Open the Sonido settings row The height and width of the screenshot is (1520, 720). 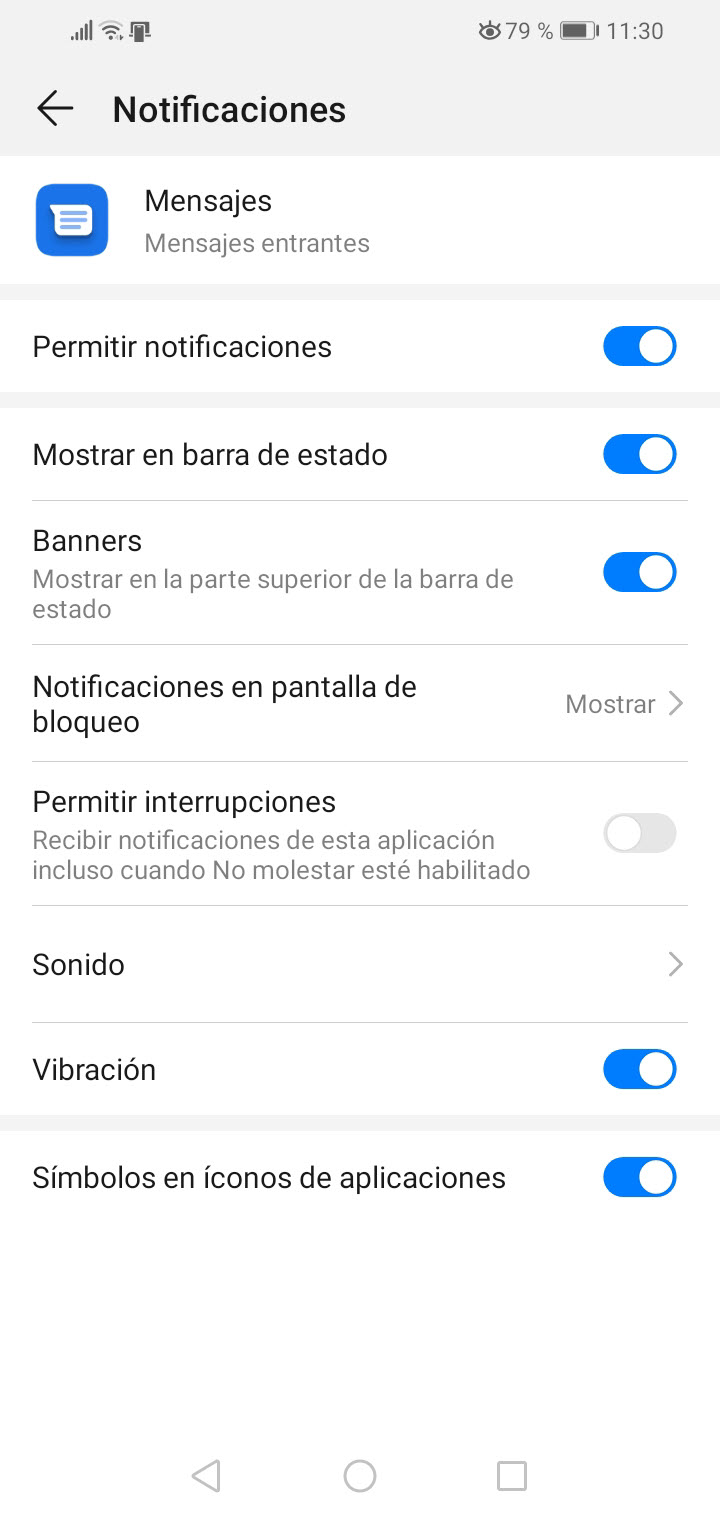[360, 964]
